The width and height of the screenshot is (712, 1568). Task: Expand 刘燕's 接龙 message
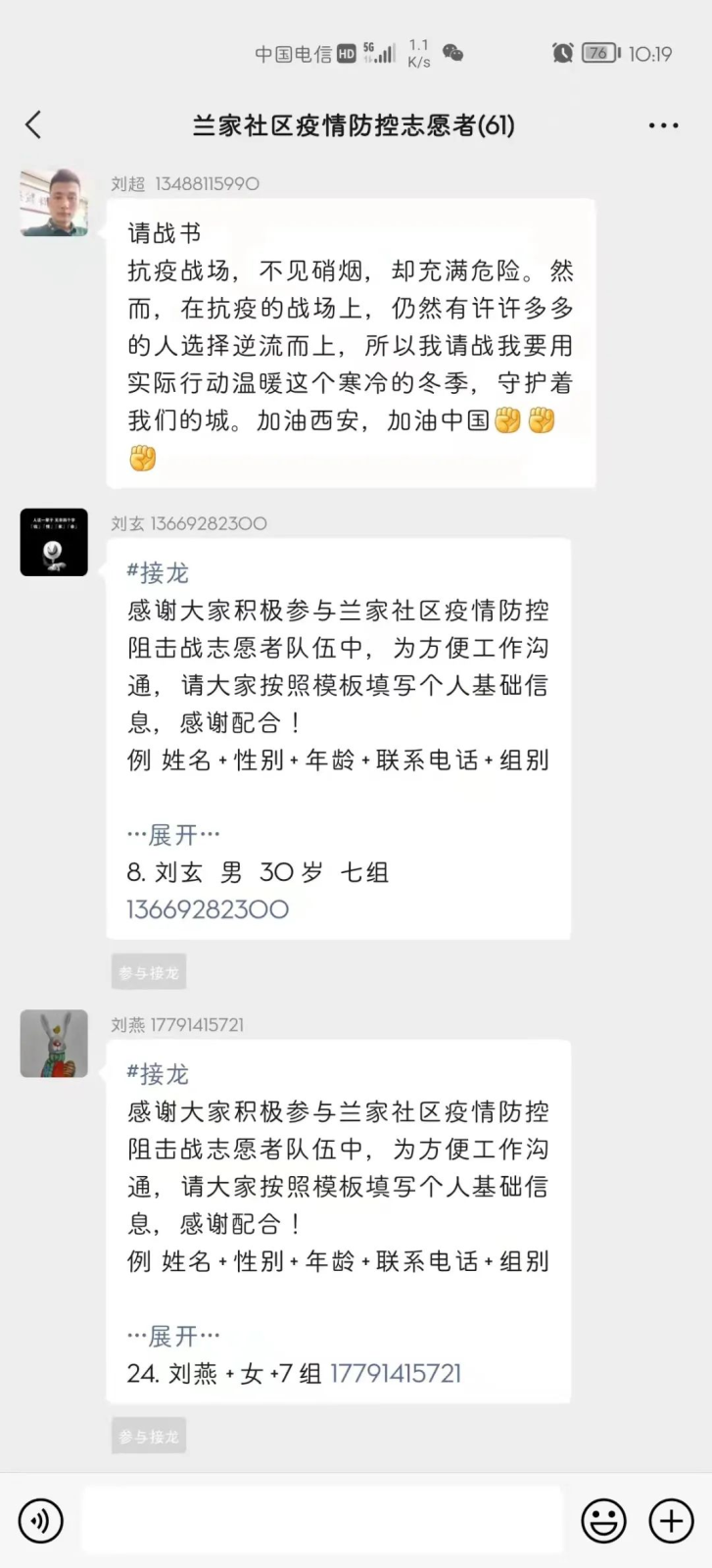pyautogui.click(x=173, y=1337)
